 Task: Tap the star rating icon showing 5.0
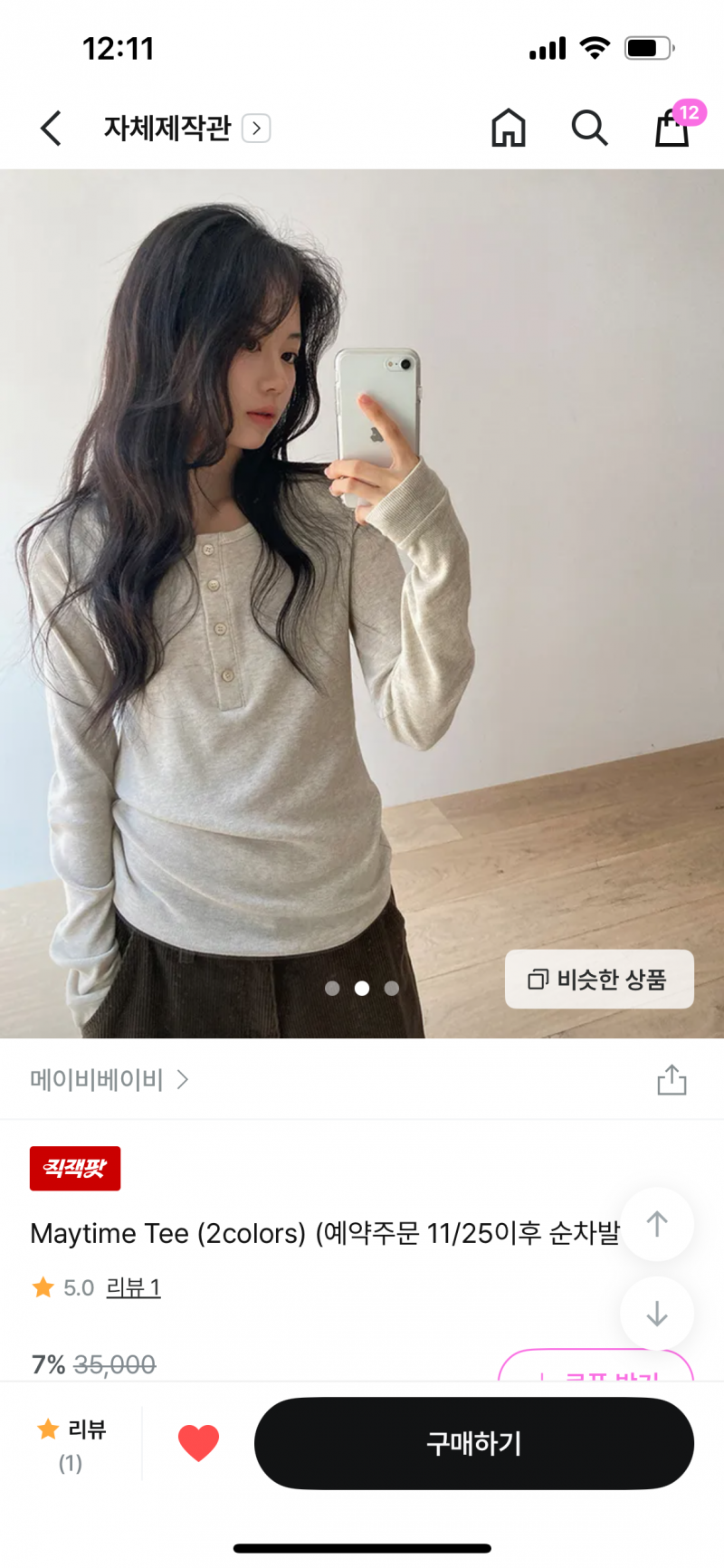[x=43, y=1286]
